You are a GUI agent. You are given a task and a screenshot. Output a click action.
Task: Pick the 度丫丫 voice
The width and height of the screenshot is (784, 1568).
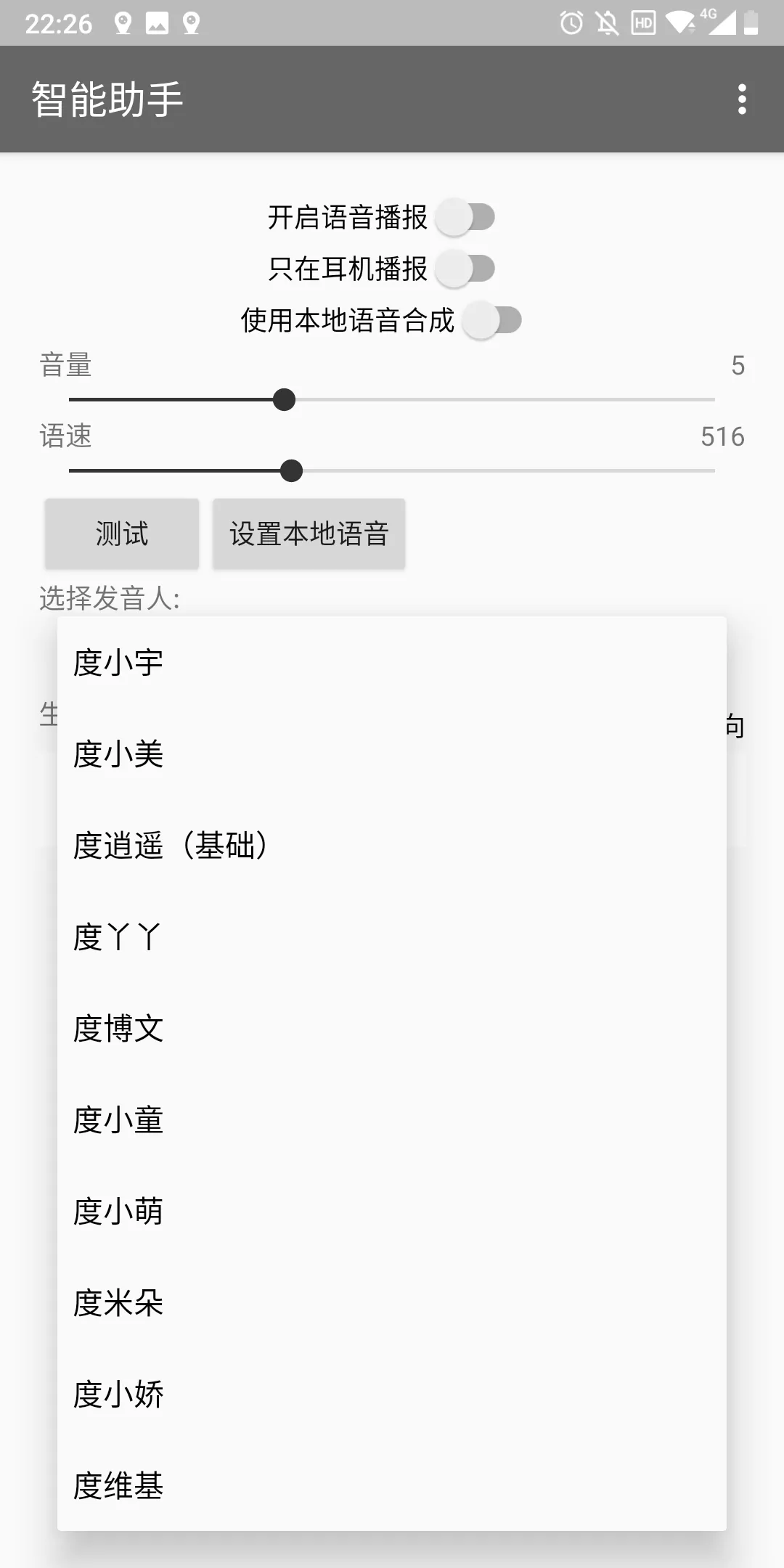[x=392, y=936]
